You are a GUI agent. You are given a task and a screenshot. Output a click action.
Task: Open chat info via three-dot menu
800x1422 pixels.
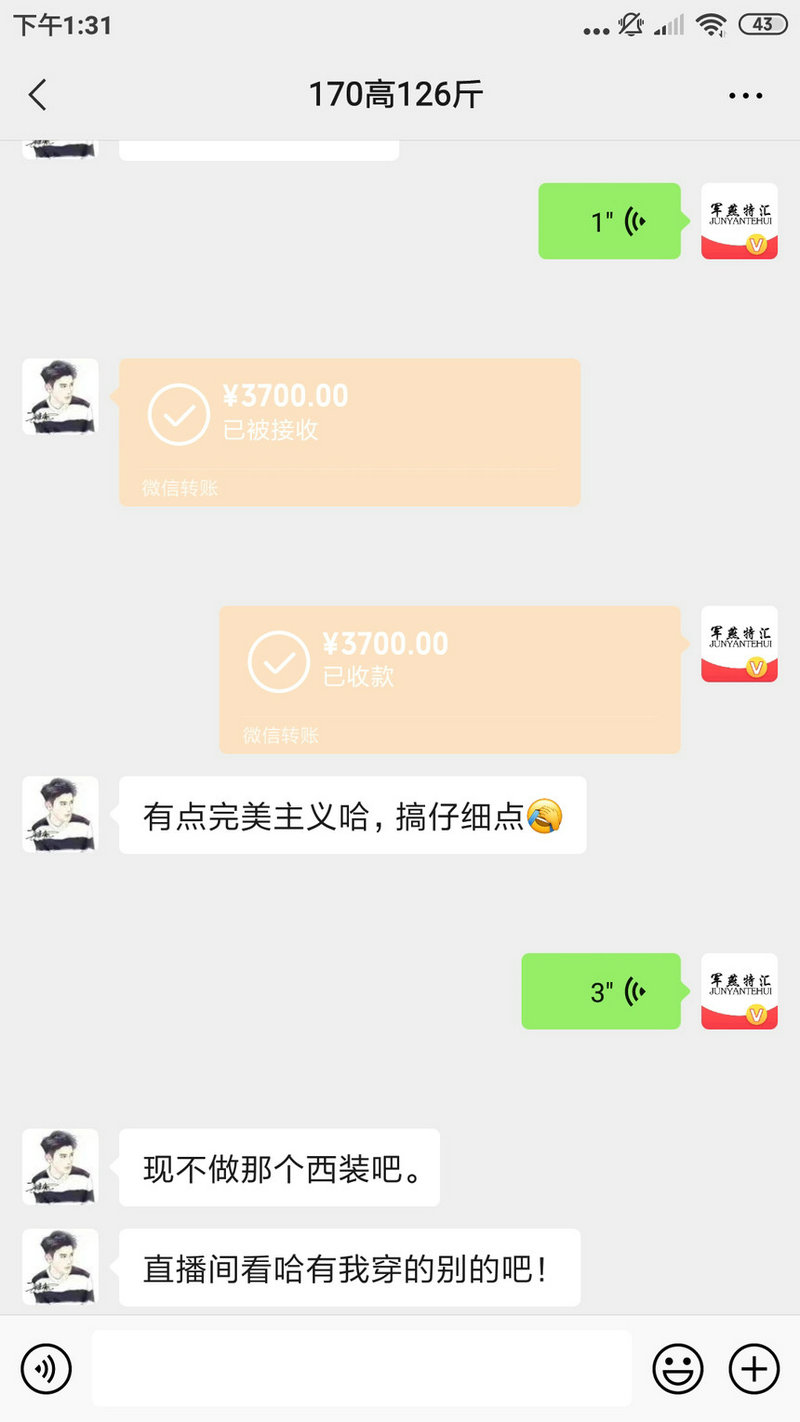click(745, 96)
